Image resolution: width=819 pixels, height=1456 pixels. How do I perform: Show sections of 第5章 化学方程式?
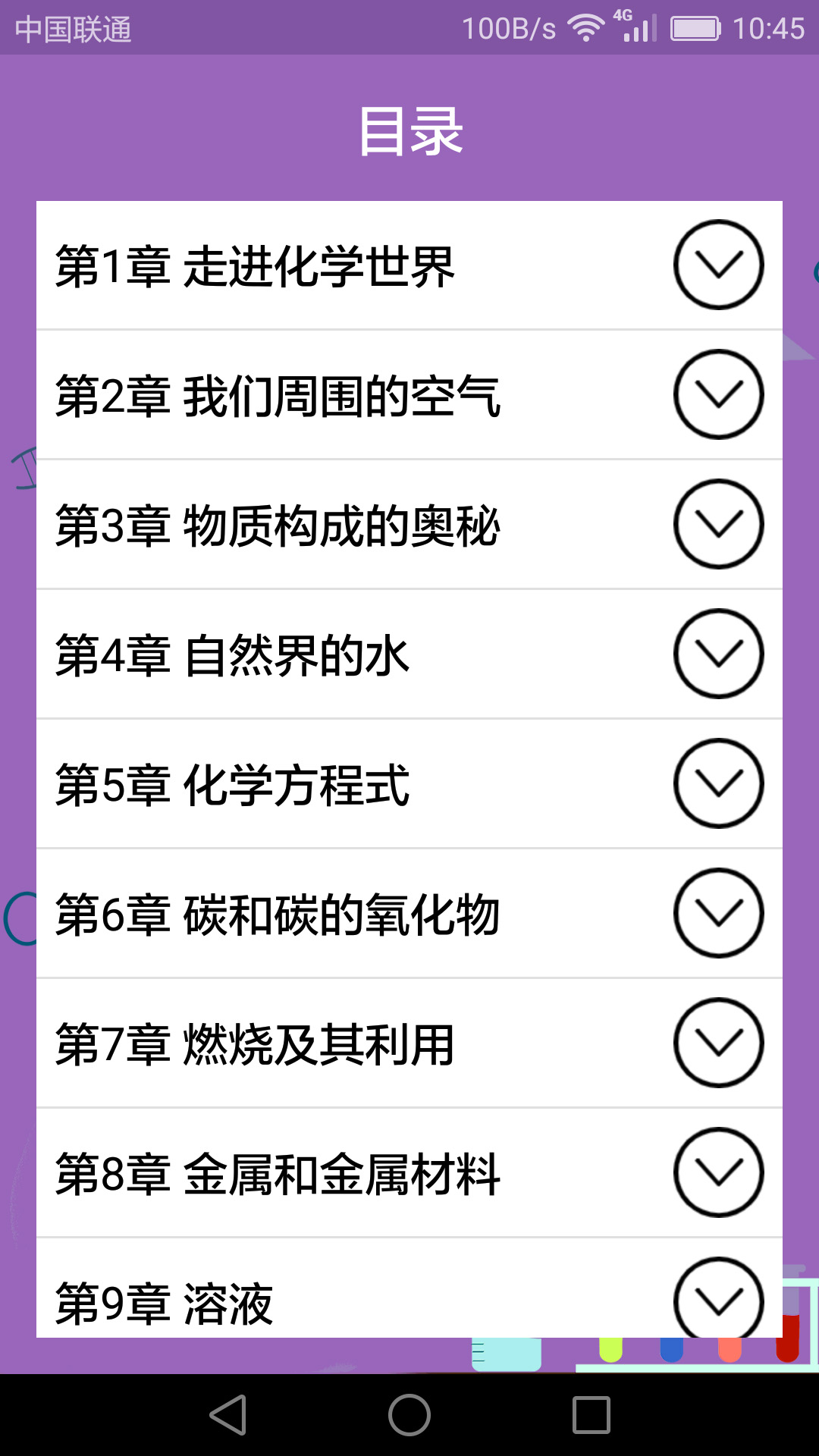click(718, 783)
